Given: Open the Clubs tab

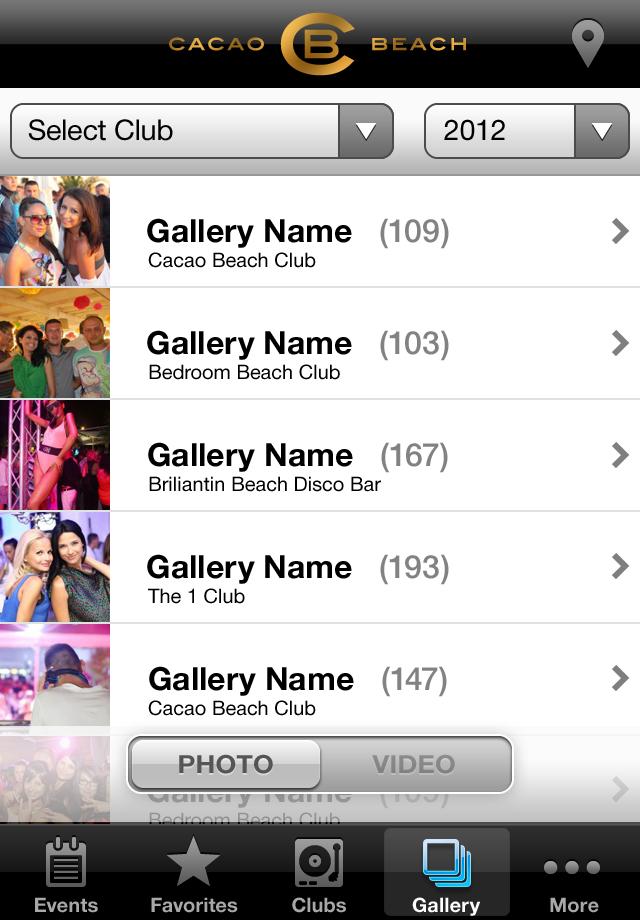Looking at the screenshot, I should (x=319, y=874).
